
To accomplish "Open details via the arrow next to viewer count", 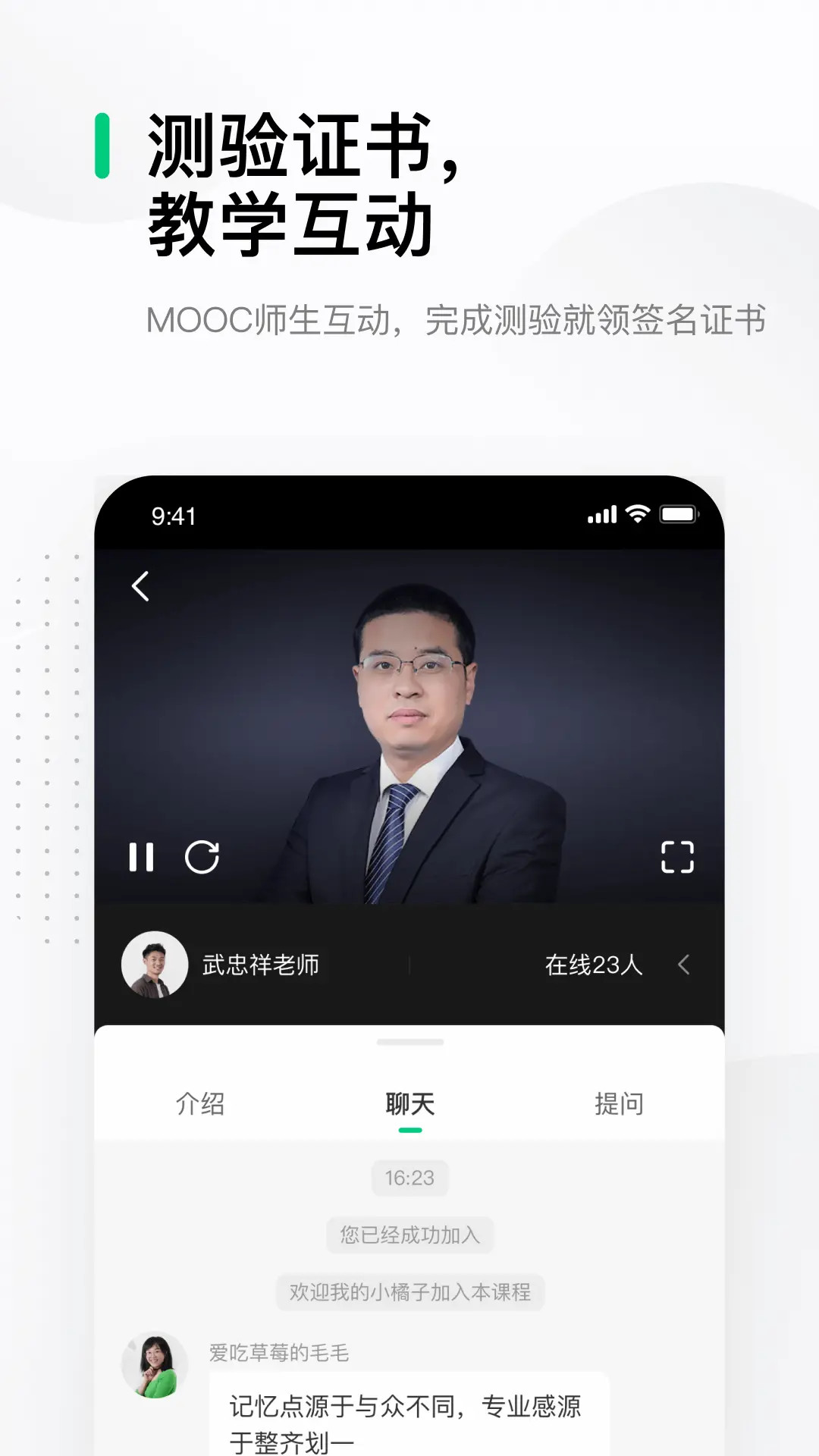I will 684,965.
